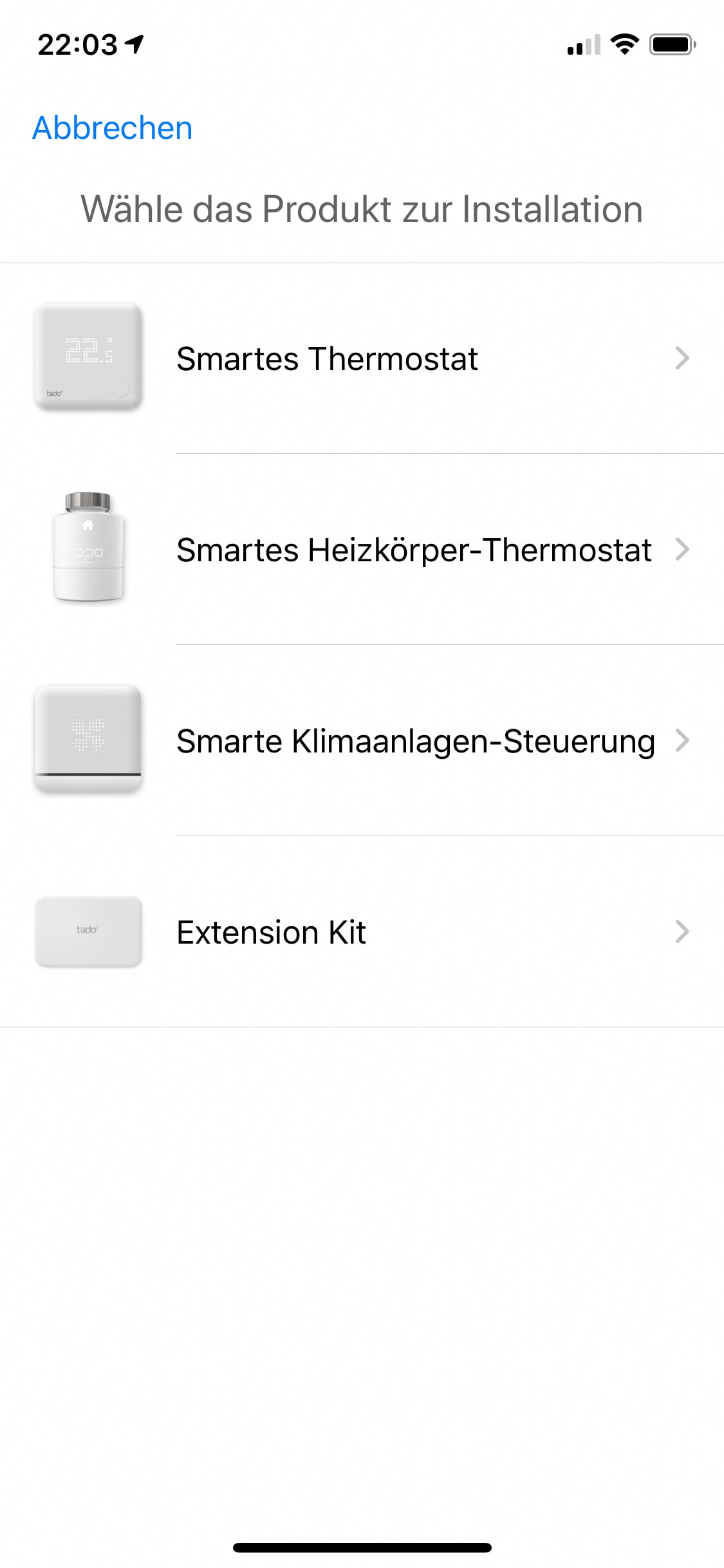724x1568 pixels.
Task: Choose Smarte Klimaanlagen-Steuerung
Action: point(362,740)
